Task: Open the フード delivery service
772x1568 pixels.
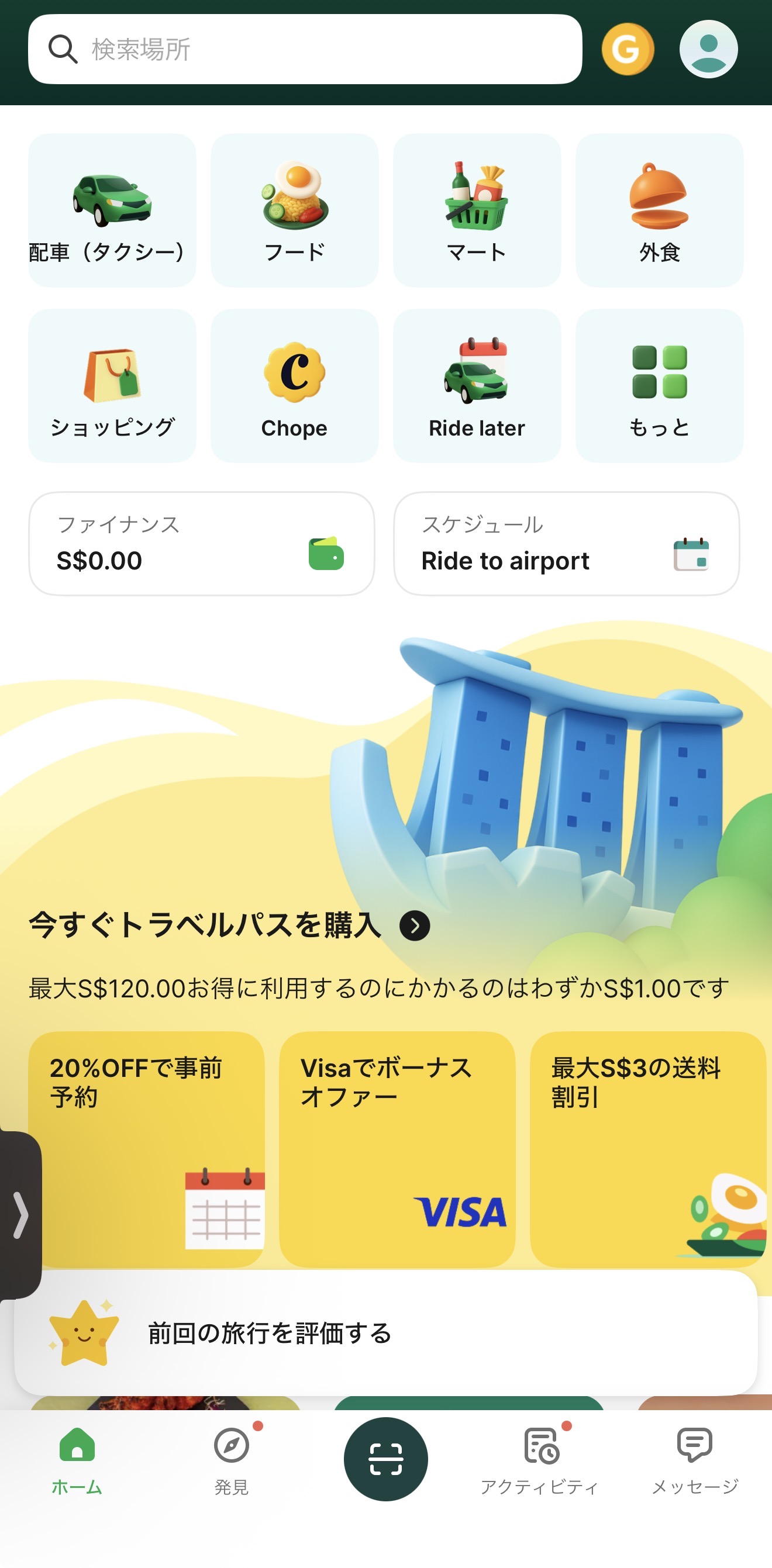Action: pos(295,210)
